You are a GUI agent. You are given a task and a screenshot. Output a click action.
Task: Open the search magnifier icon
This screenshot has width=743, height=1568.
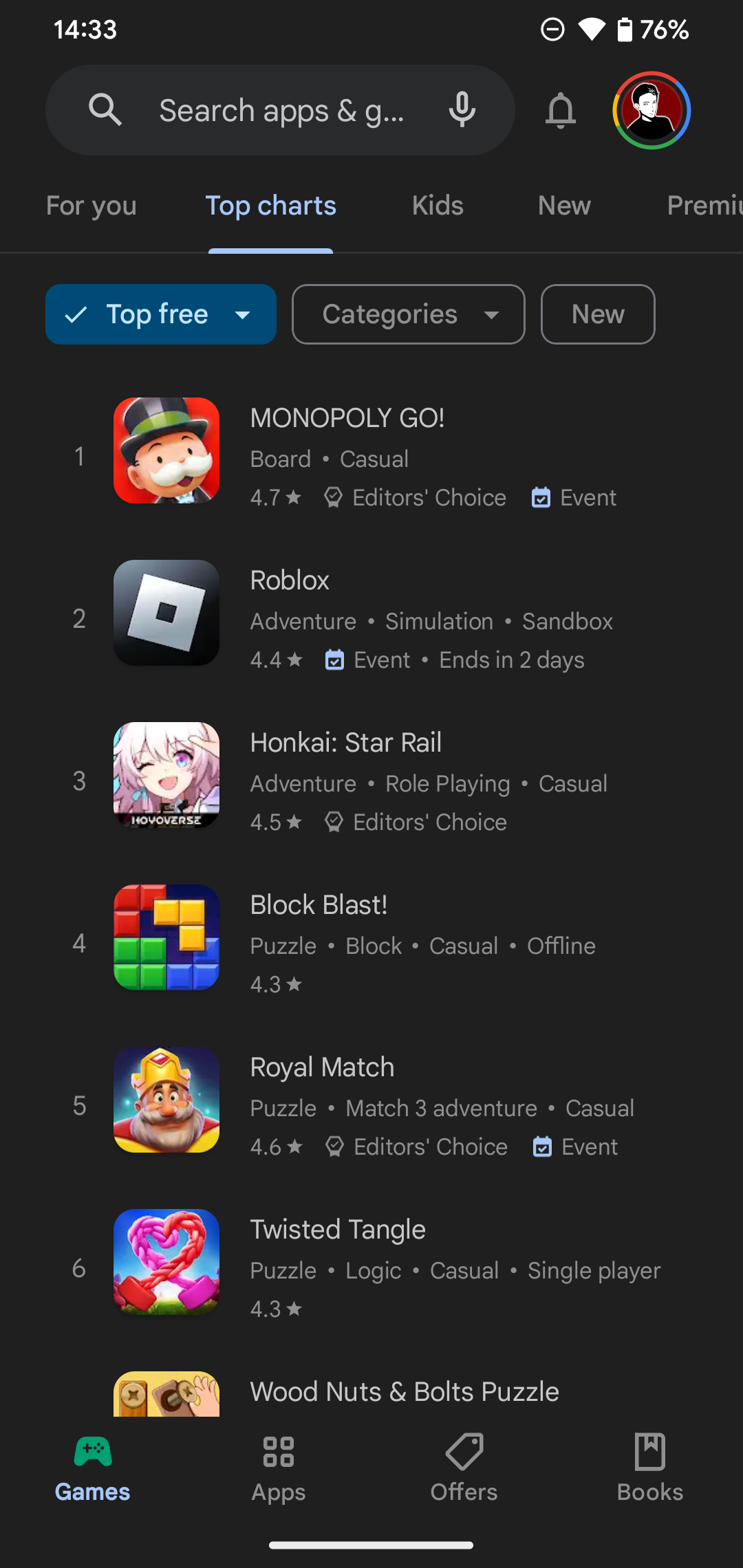(x=105, y=110)
